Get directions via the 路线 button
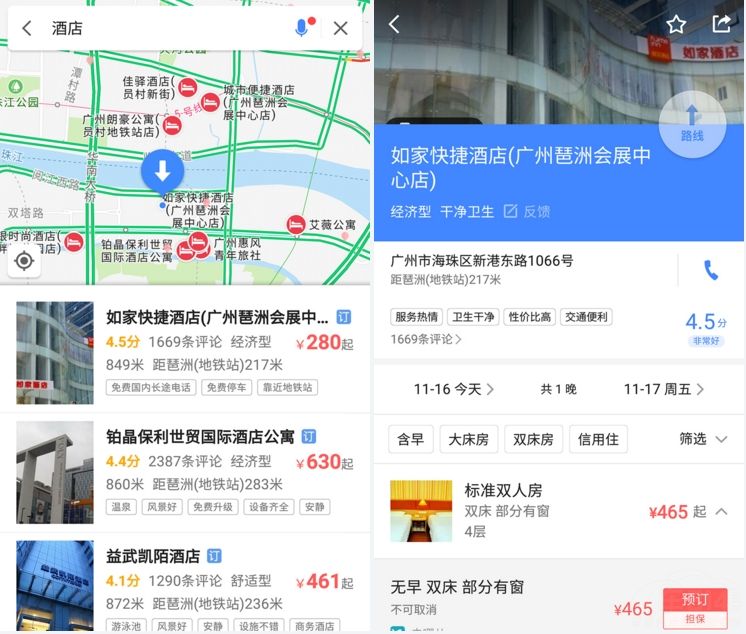746x634 pixels. click(x=692, y=123)
